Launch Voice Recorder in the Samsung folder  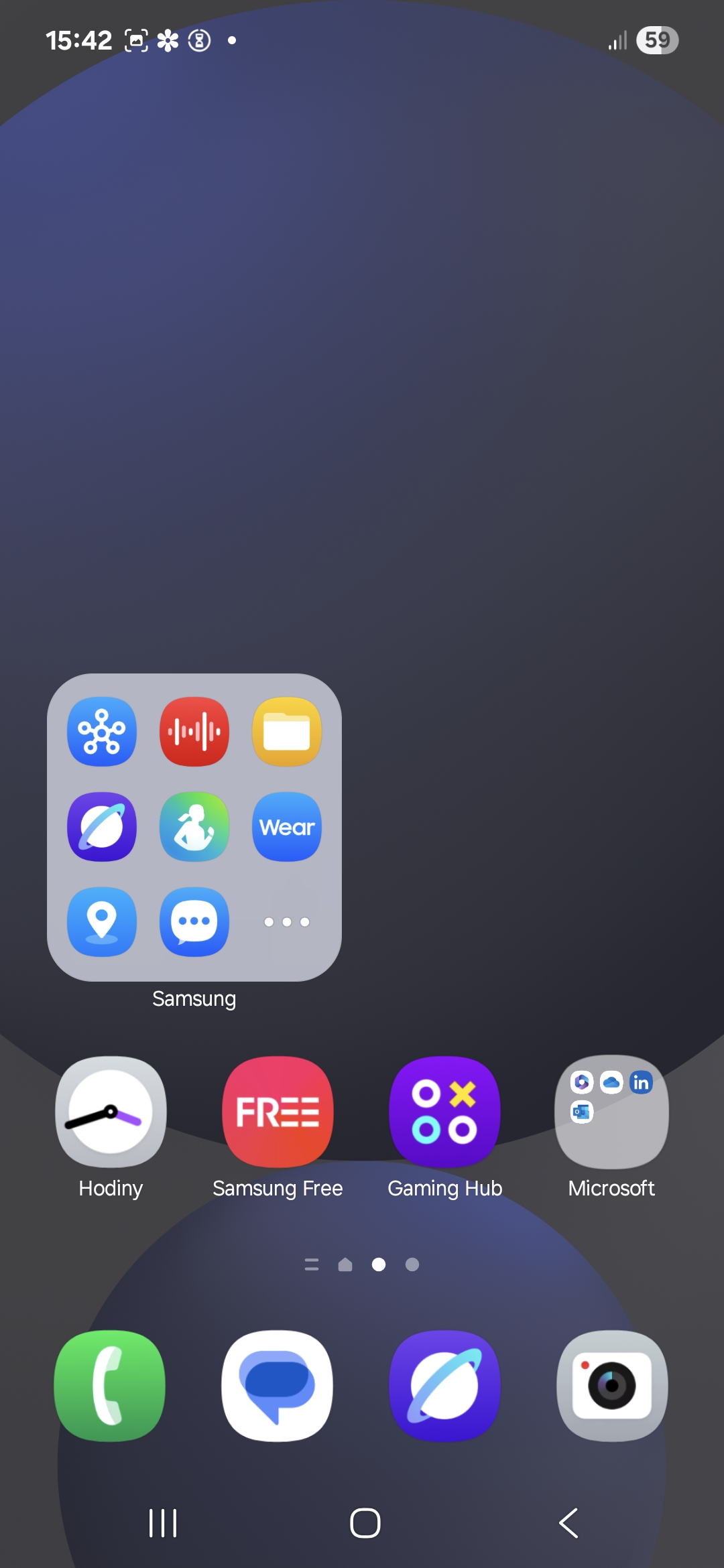pyautogui.click(x=194, y=732)
